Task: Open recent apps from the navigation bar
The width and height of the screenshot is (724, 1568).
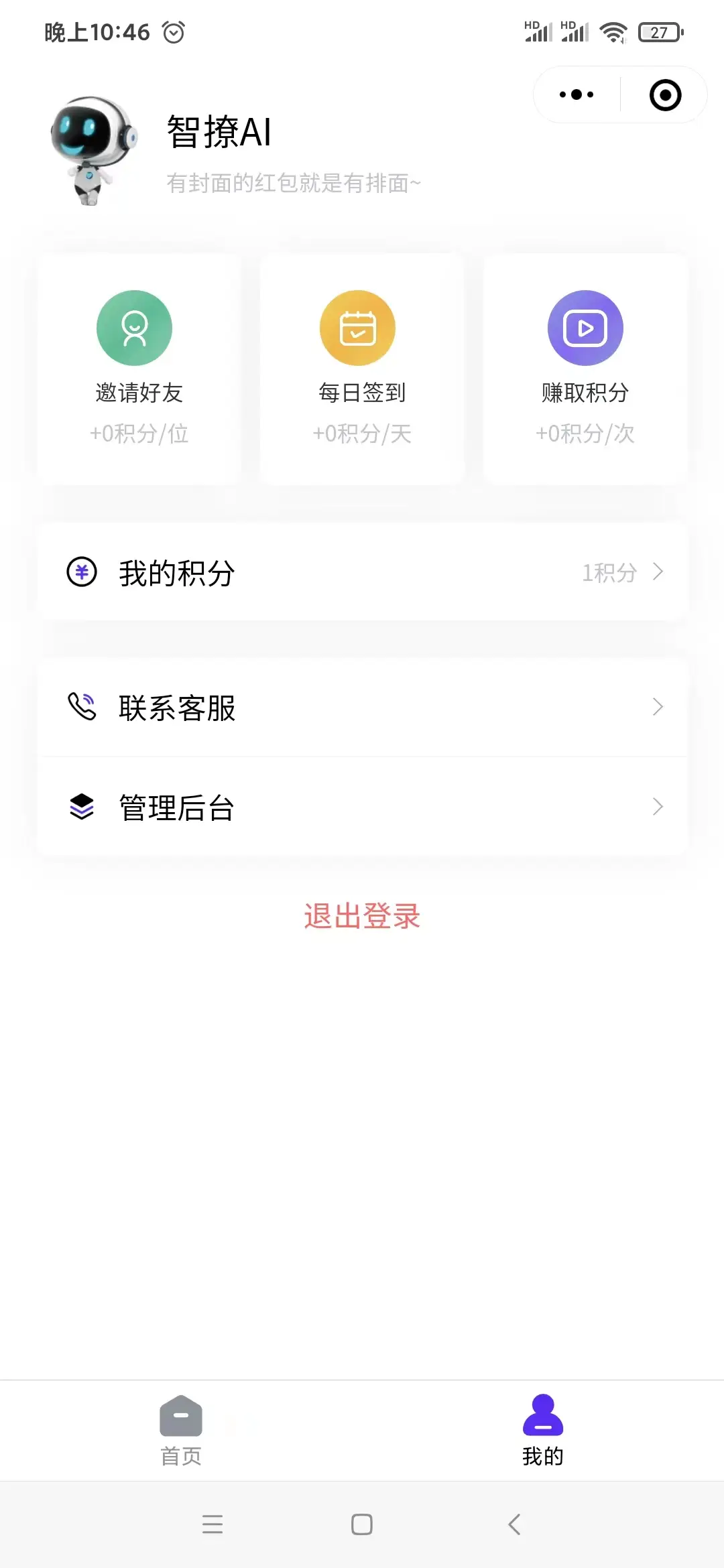Action: click(213, 1524)
